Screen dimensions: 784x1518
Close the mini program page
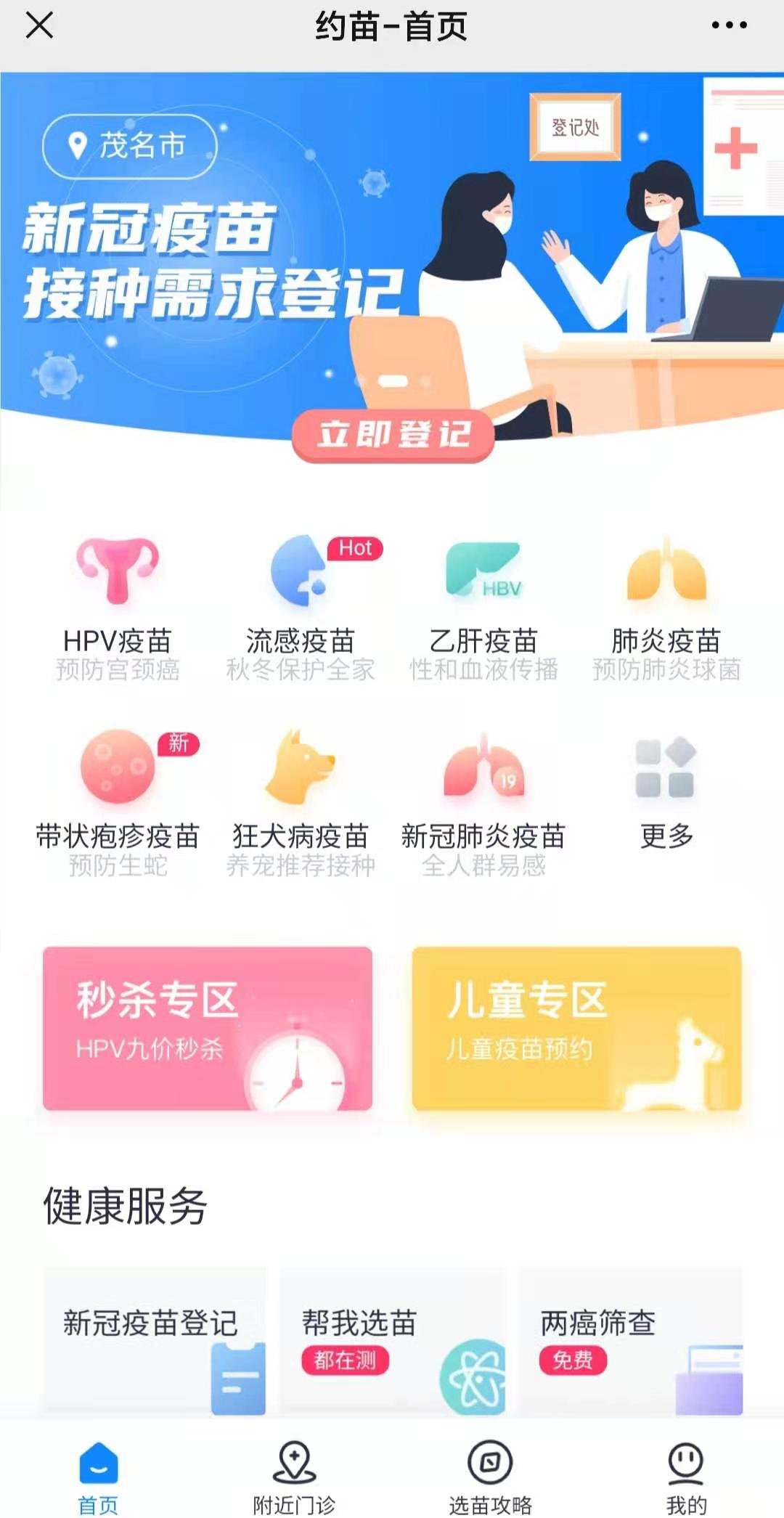point(39,26)
